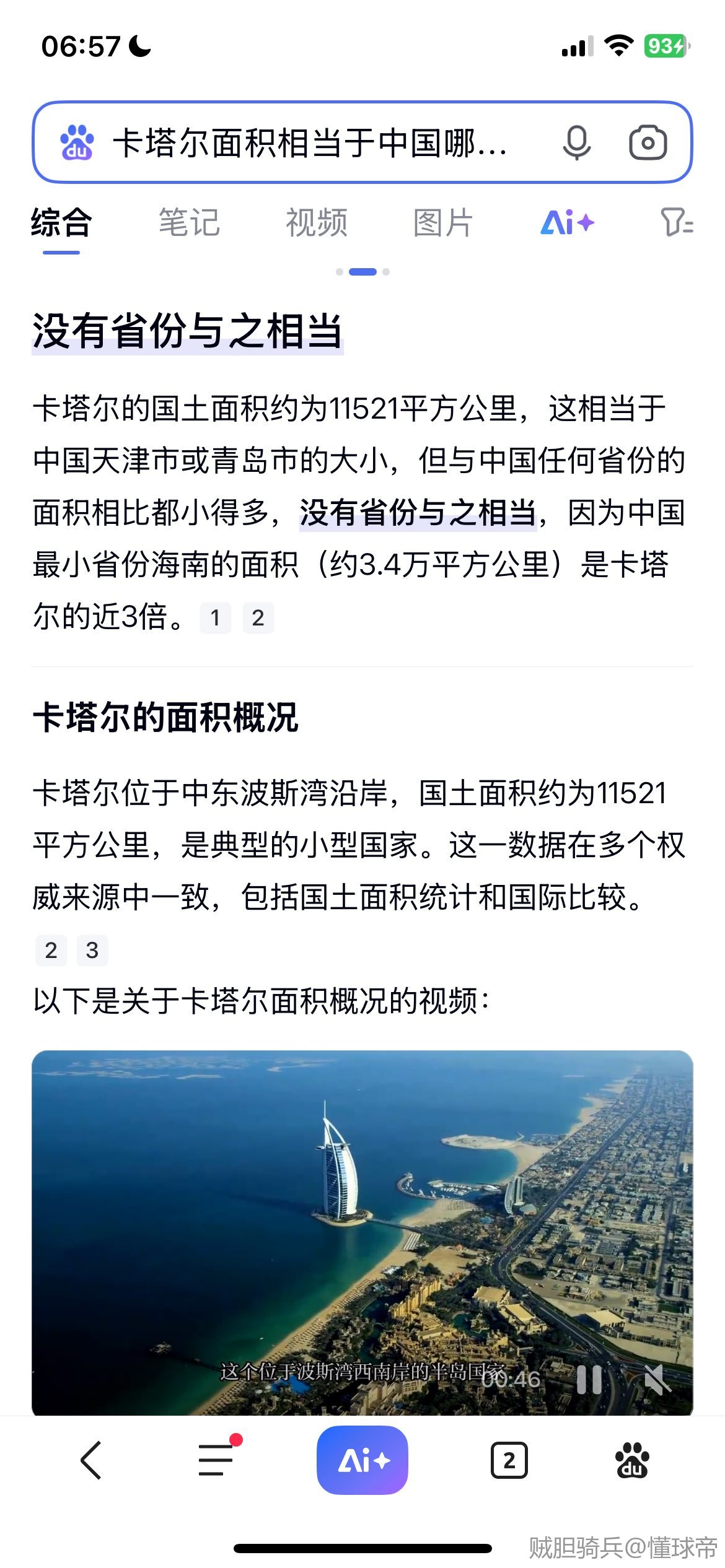This screenshot has height=1568, width=725.
Task: Go back to the previous page
Action: pos(91,1460)
